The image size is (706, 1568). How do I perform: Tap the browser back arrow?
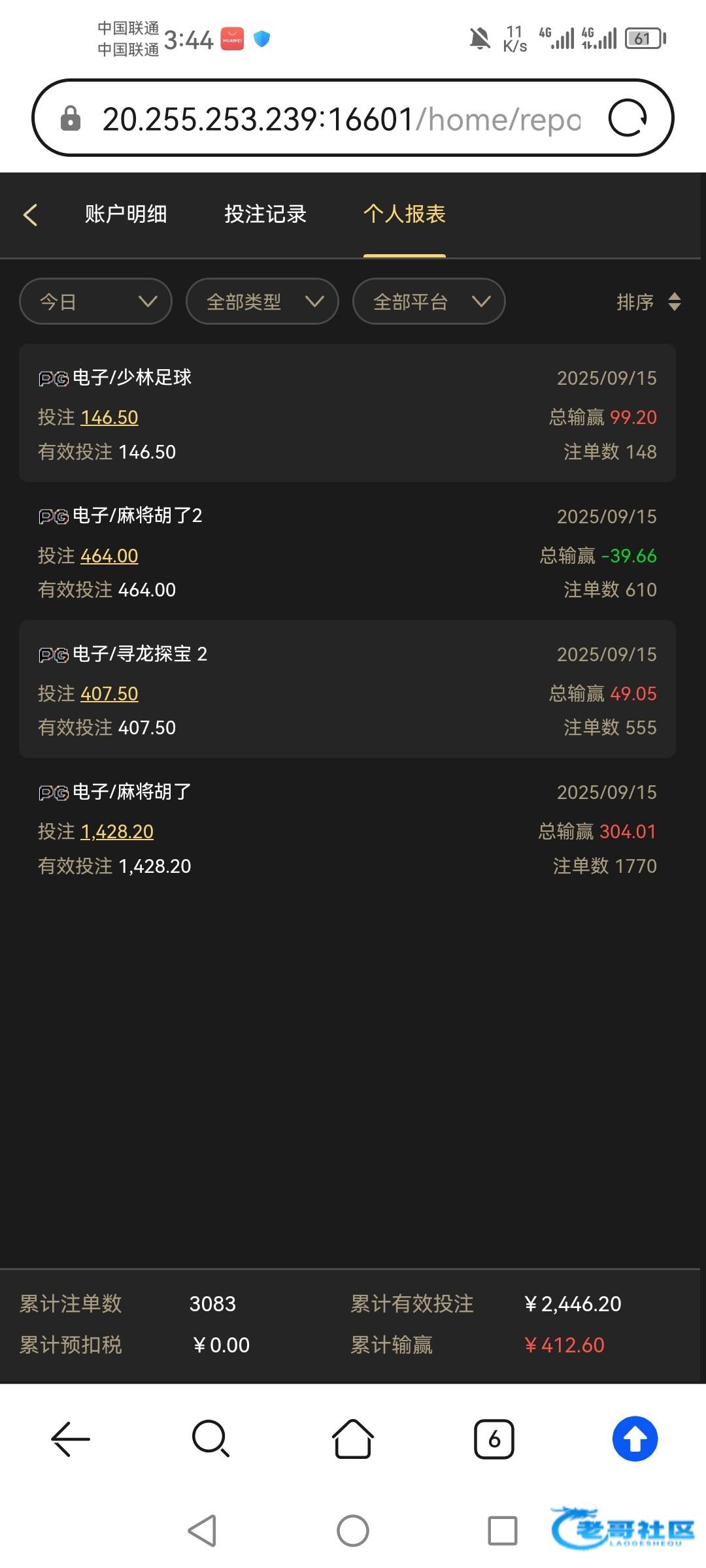(71, 1439)
